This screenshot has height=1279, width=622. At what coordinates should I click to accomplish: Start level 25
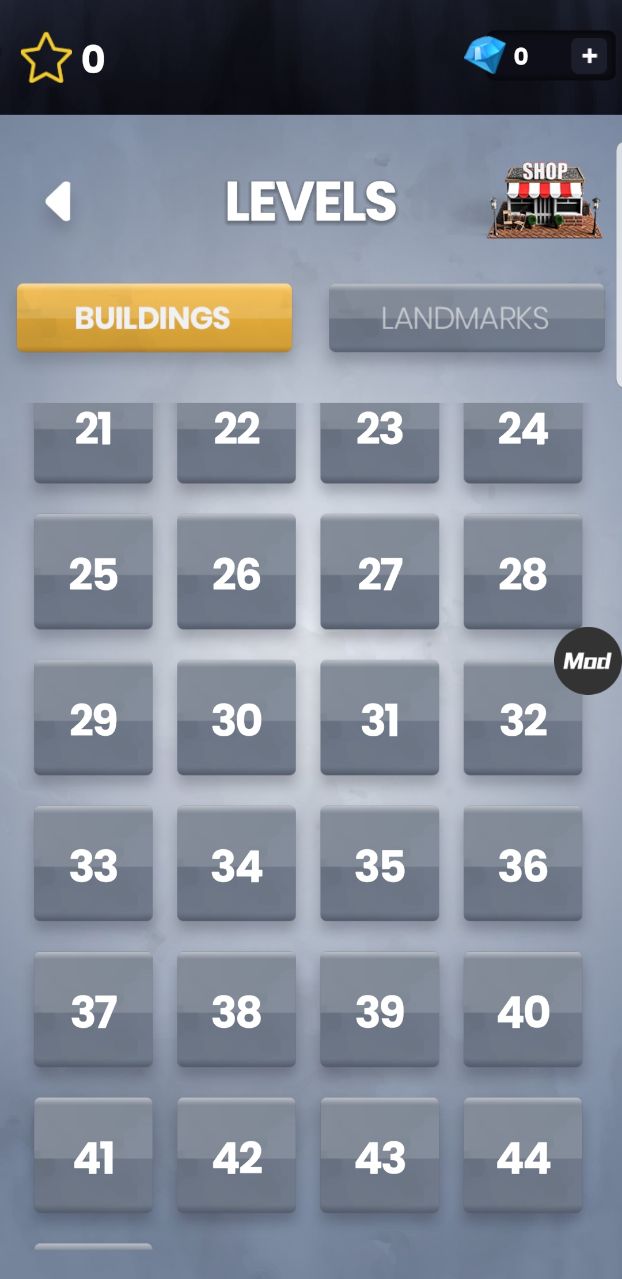coord(94,572)
